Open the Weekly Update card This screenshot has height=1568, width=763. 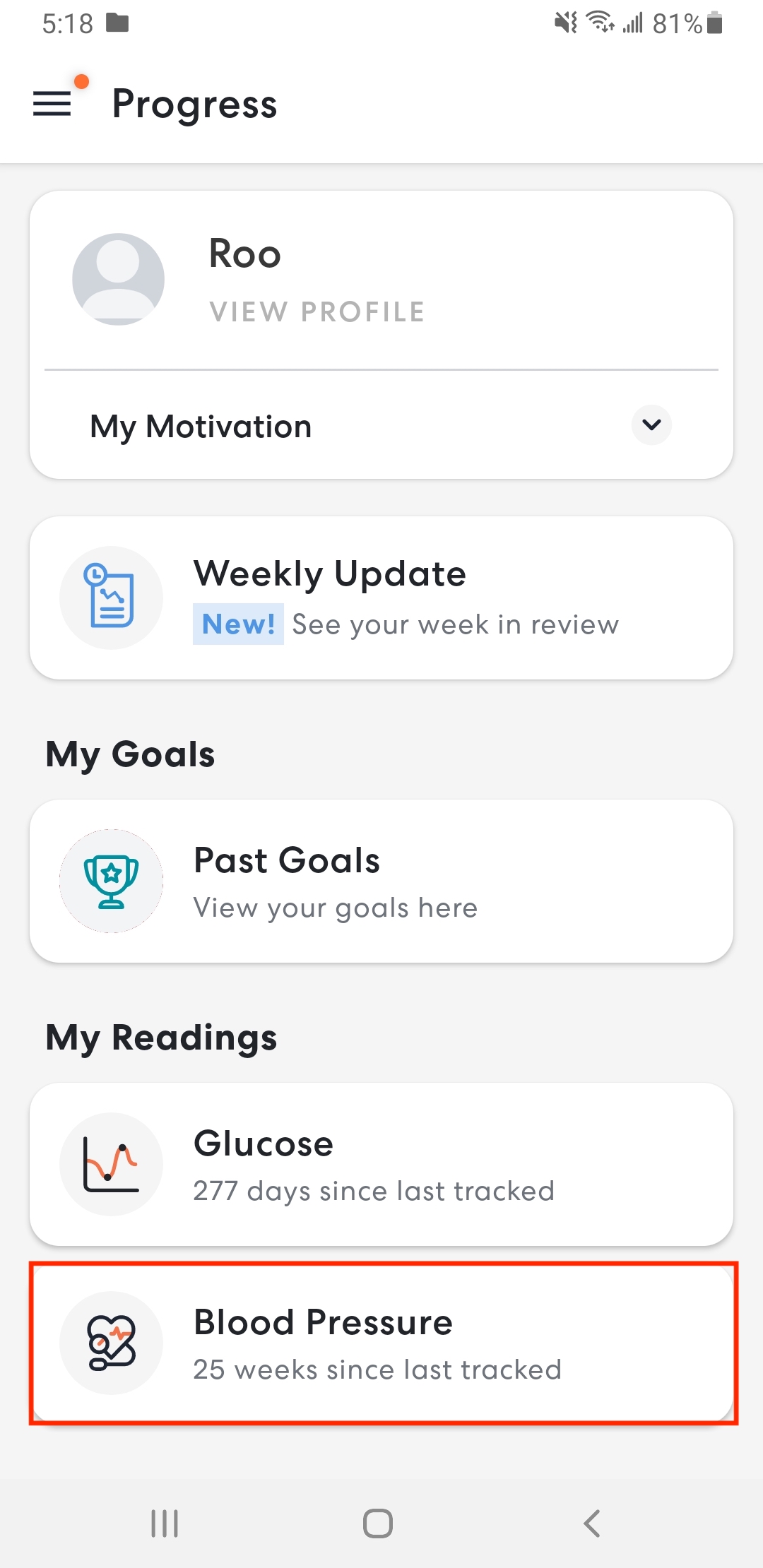(381, 598)
